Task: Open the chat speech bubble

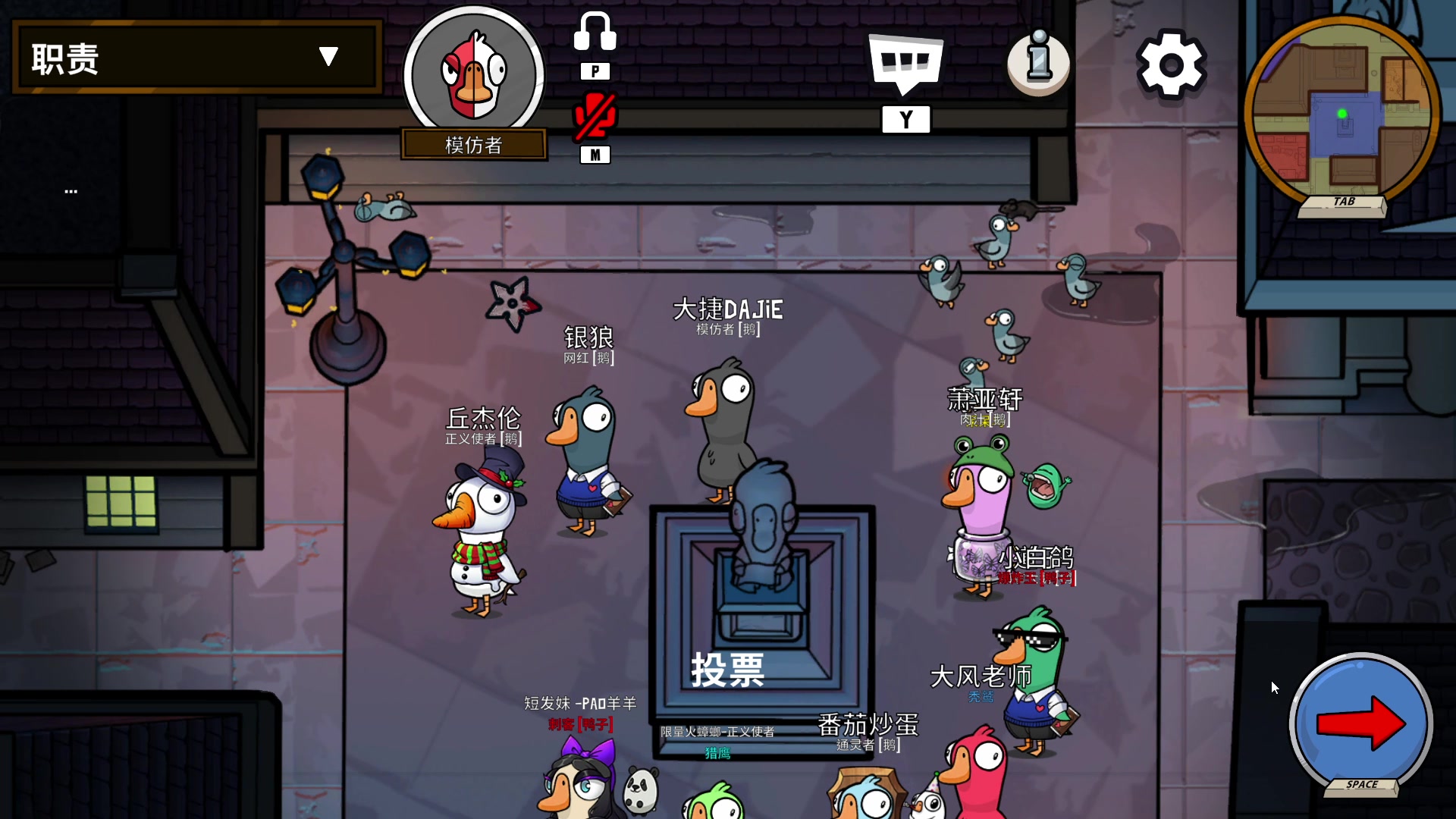Action: (905, 64)
